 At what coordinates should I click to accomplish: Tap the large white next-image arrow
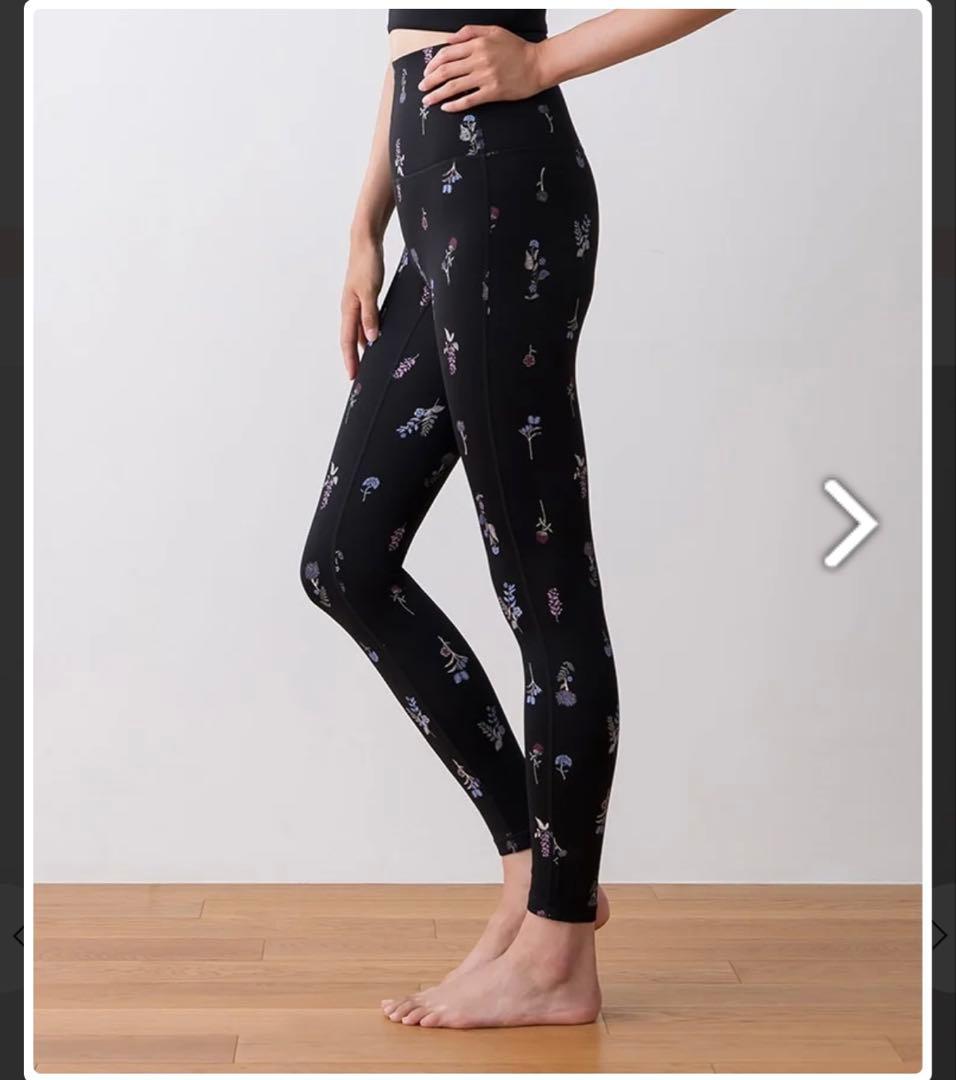pos(849,523)
